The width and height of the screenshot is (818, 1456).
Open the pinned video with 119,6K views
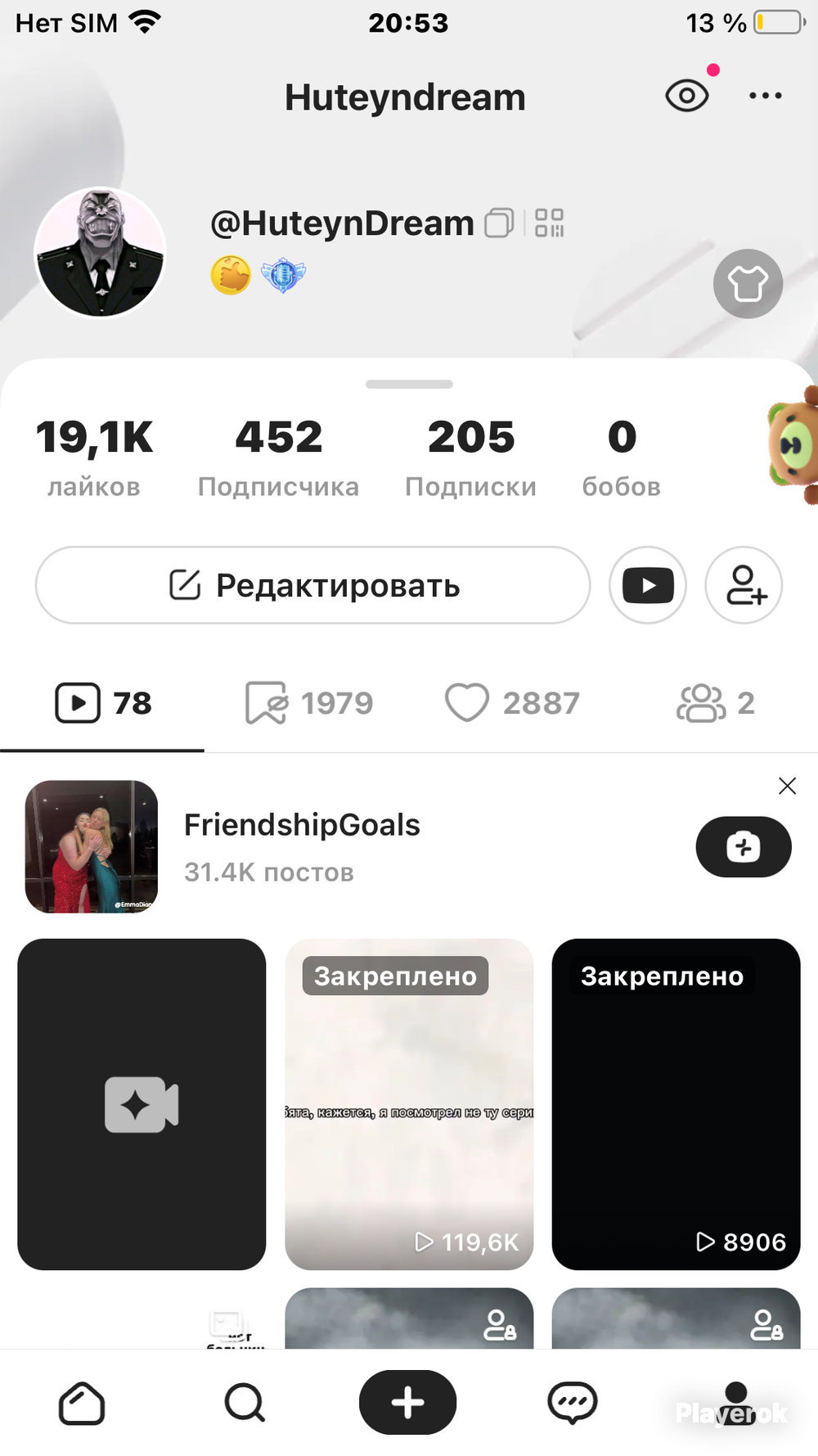(409, 1104)
